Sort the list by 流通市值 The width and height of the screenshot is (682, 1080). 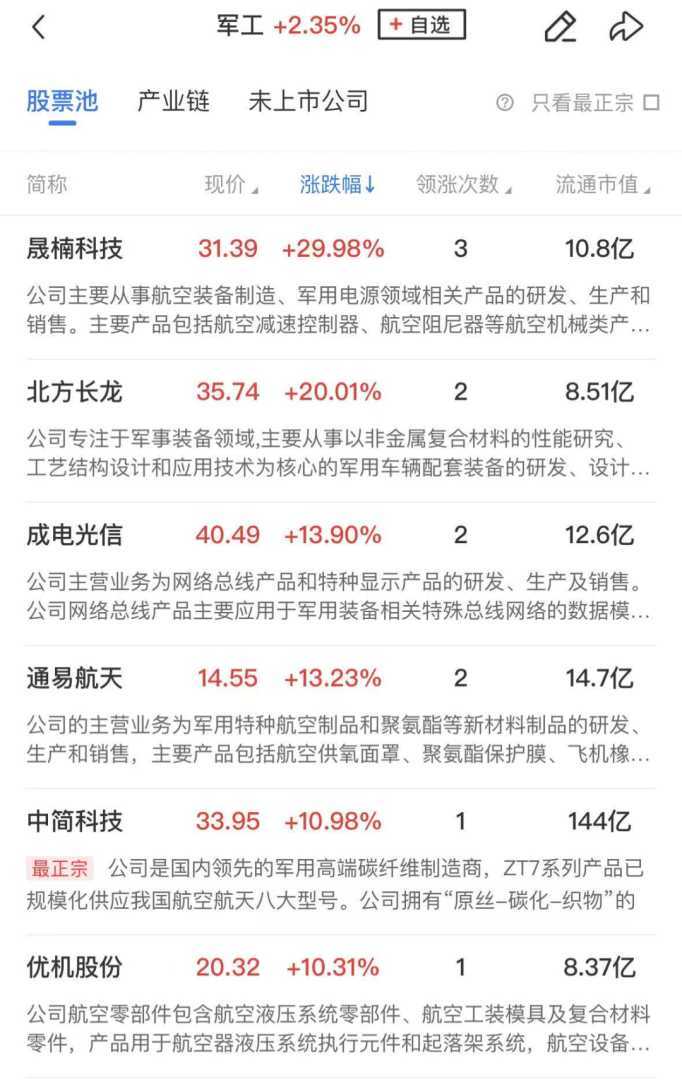point(602,184)
